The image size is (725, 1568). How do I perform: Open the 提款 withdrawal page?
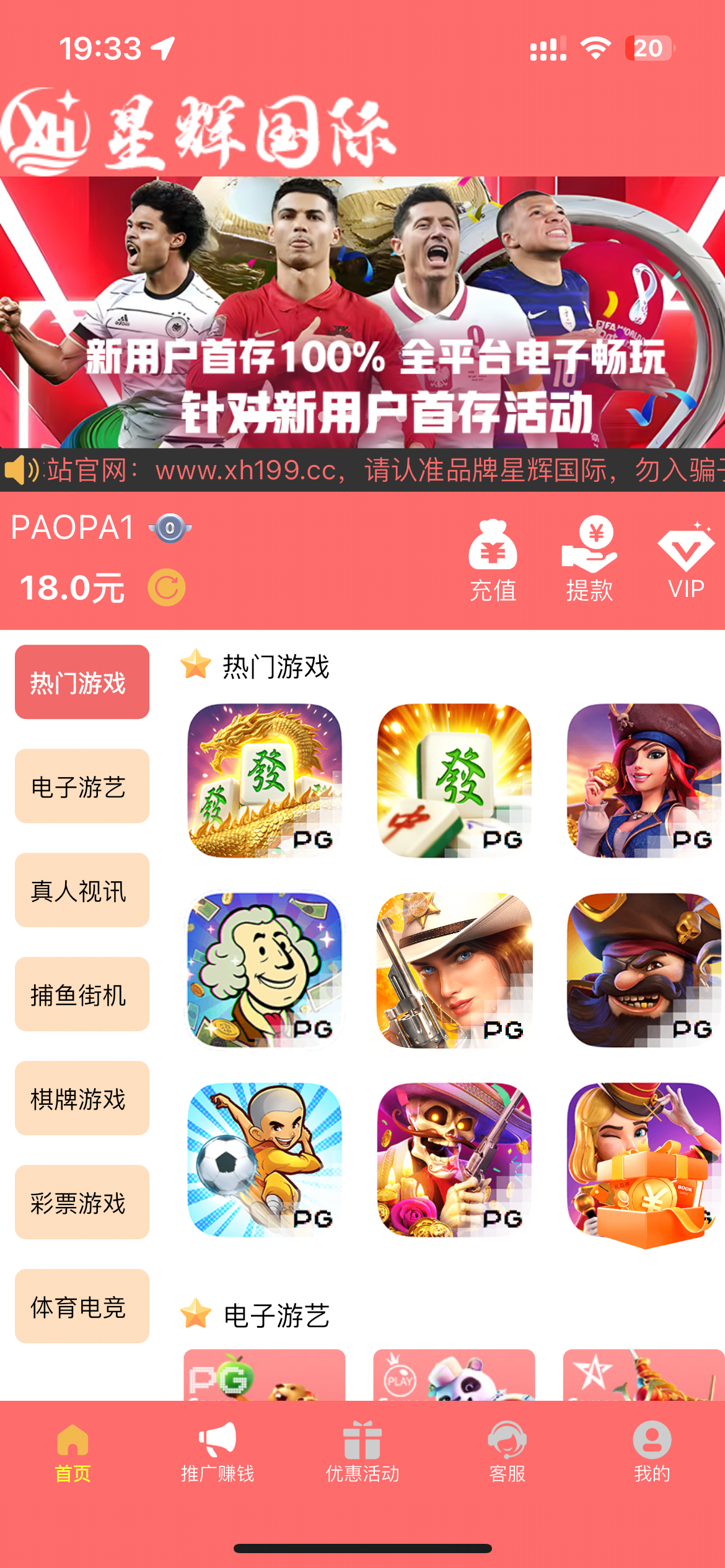(589, 559)
